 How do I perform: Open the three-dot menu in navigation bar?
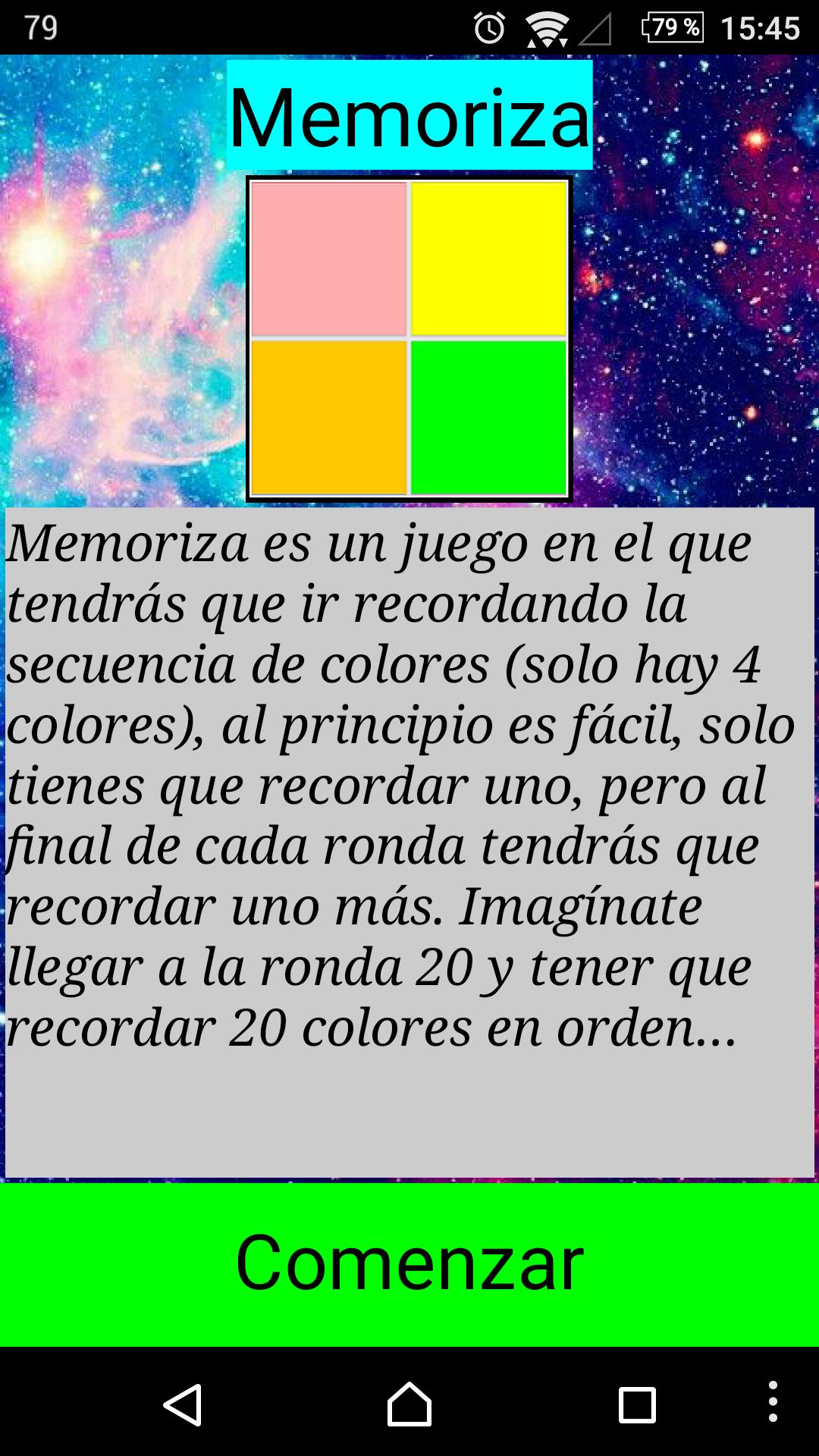coord(772,1401)
